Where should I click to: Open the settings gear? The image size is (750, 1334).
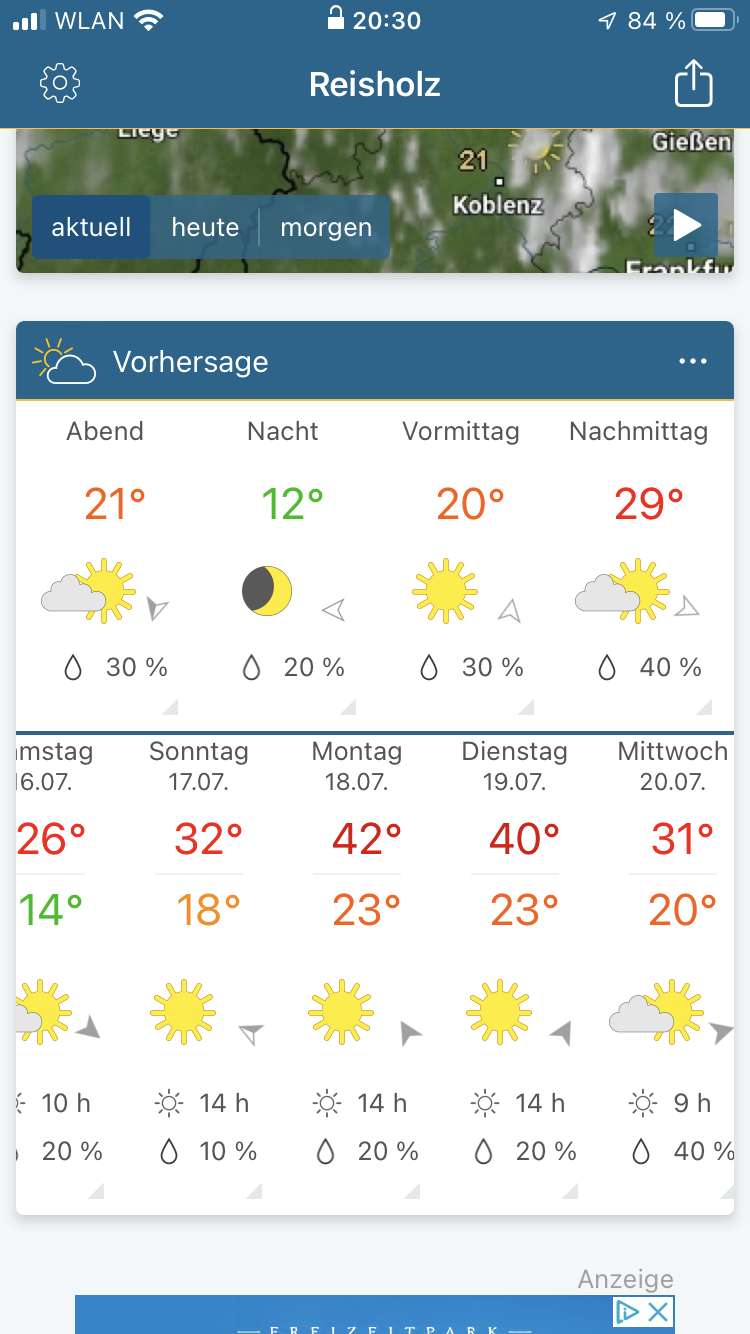point(60,84)
